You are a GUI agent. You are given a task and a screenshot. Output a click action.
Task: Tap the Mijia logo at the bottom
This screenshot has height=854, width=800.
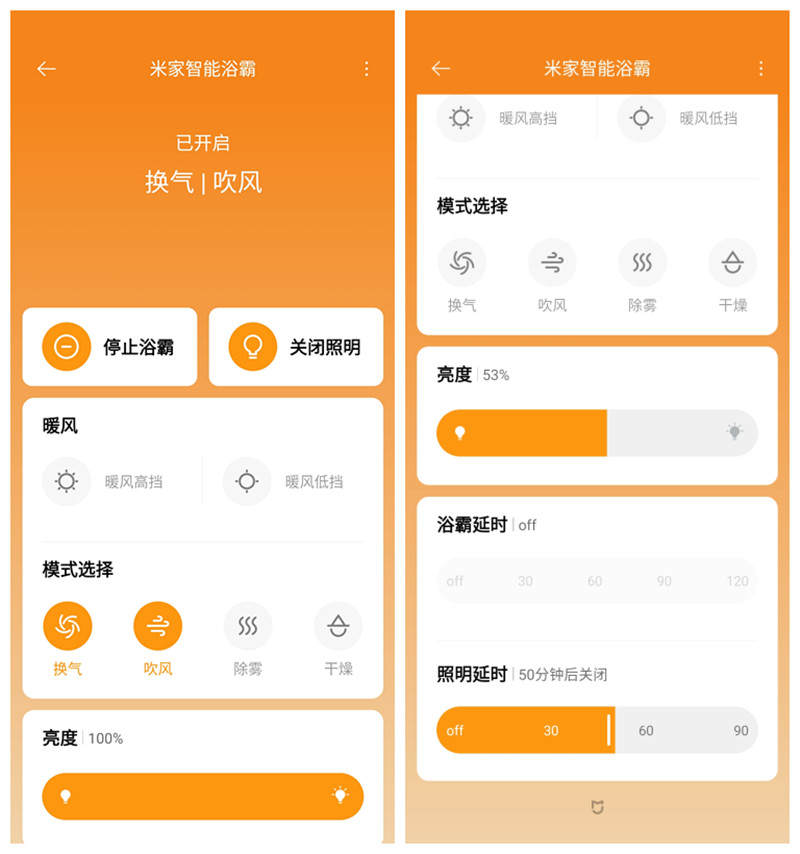pos(597,805)
